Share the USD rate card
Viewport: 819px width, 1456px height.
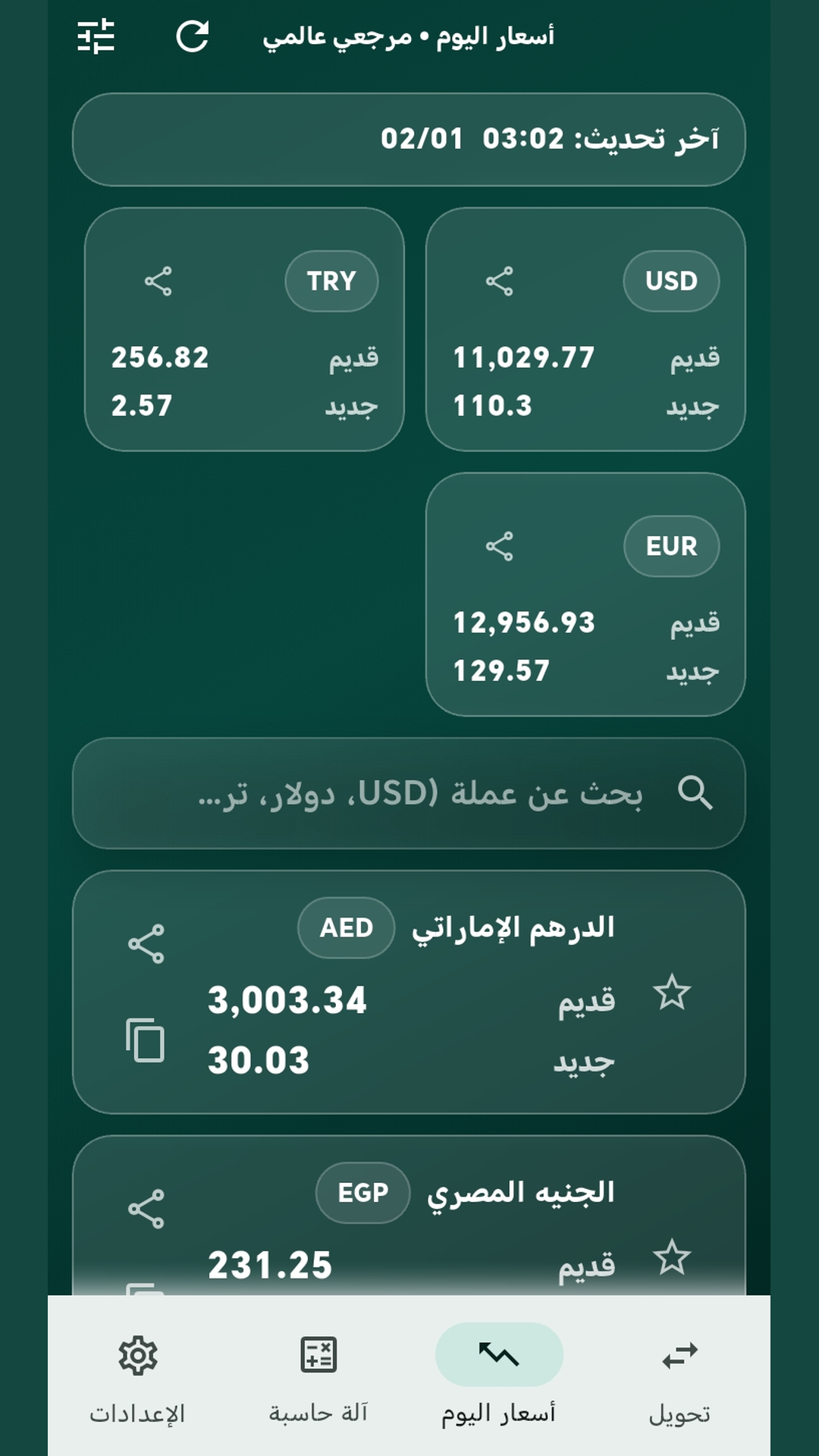click(x=500, y=282)
